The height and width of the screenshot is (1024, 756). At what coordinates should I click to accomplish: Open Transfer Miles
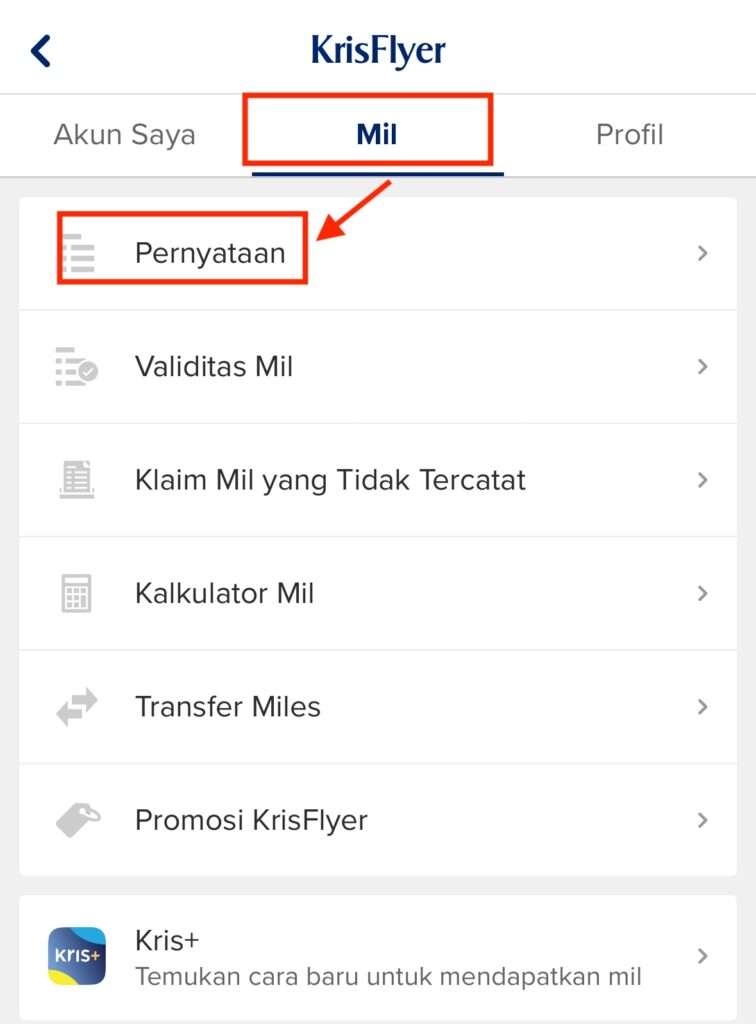(x=378, y=707)
